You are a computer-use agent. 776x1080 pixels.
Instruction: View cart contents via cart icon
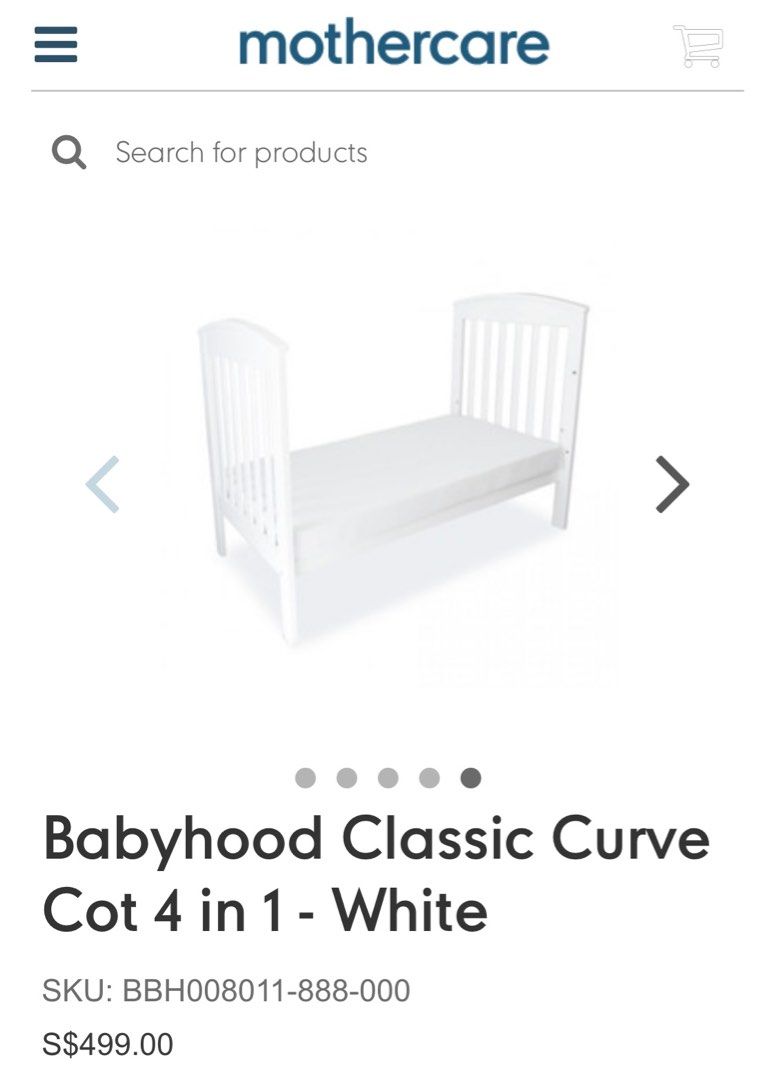pos(700,44)
